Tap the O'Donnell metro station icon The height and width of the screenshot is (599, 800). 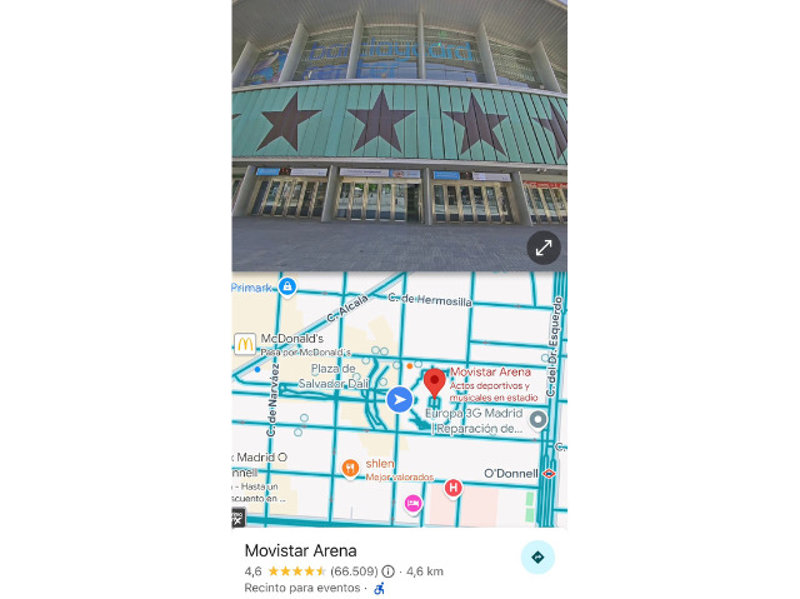tap(548, 472)
